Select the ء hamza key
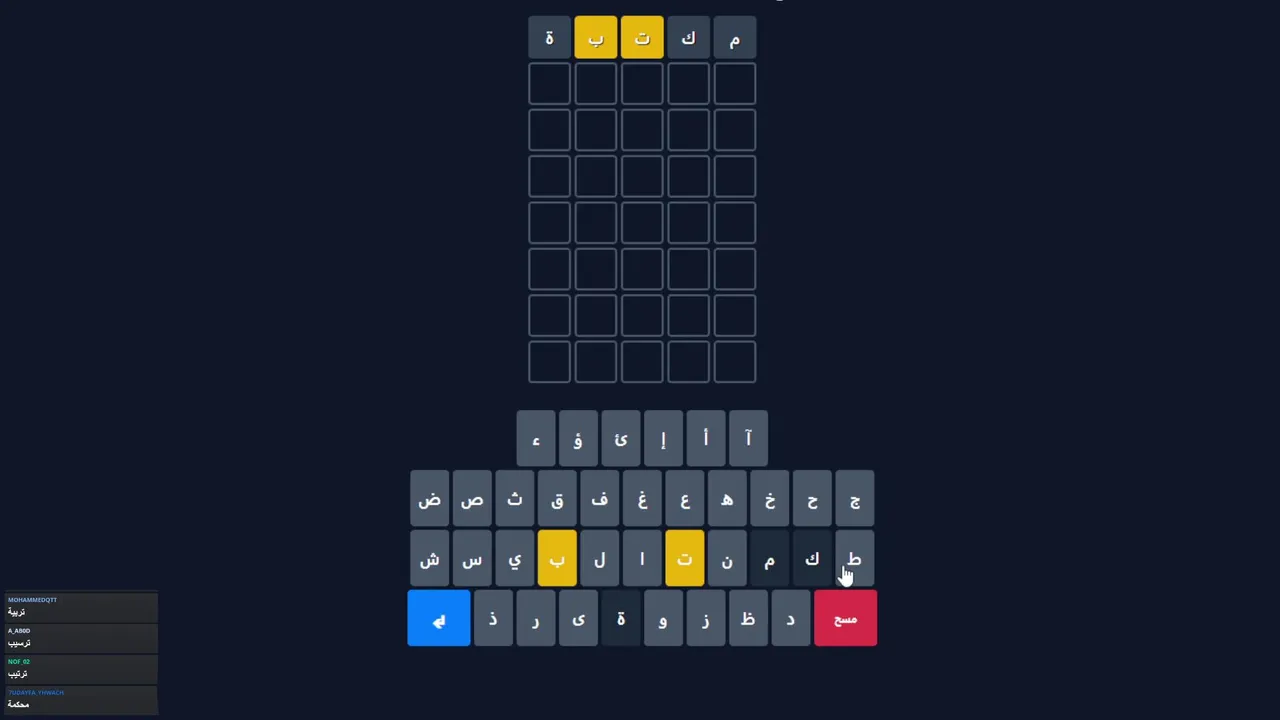The height and width of the screenshot is (720, 1280). 536,438
